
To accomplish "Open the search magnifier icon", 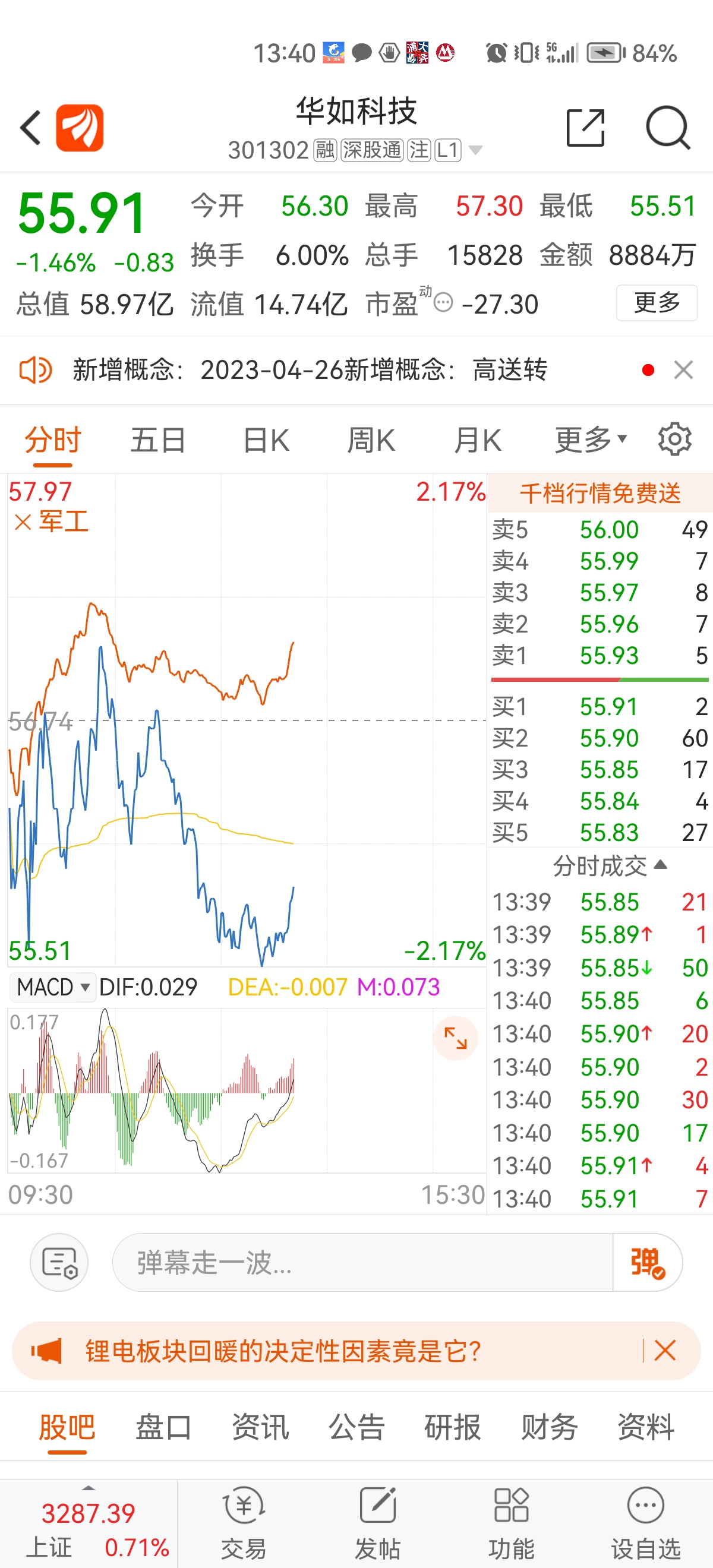I will [x=668, y=126].
